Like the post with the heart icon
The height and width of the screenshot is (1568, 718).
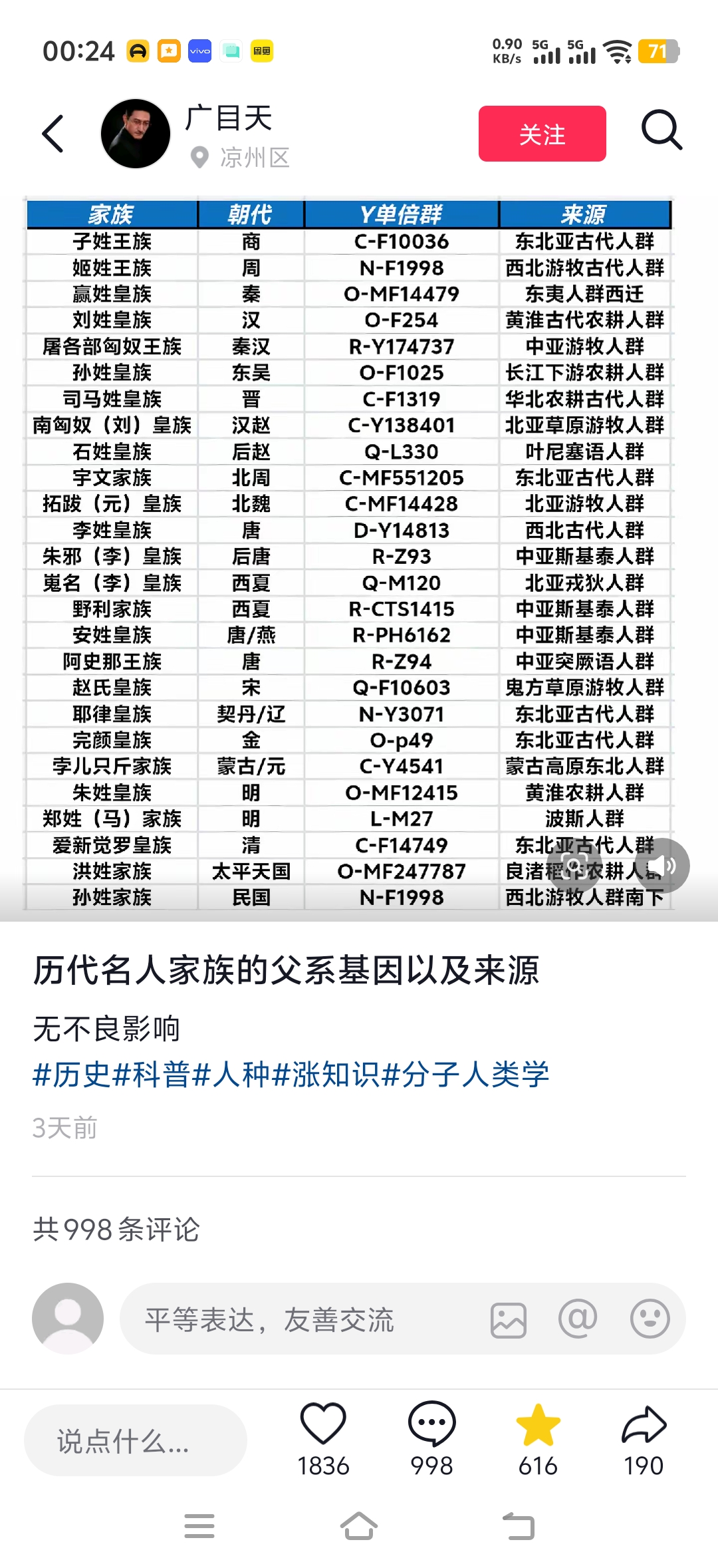pos(323,1424)
